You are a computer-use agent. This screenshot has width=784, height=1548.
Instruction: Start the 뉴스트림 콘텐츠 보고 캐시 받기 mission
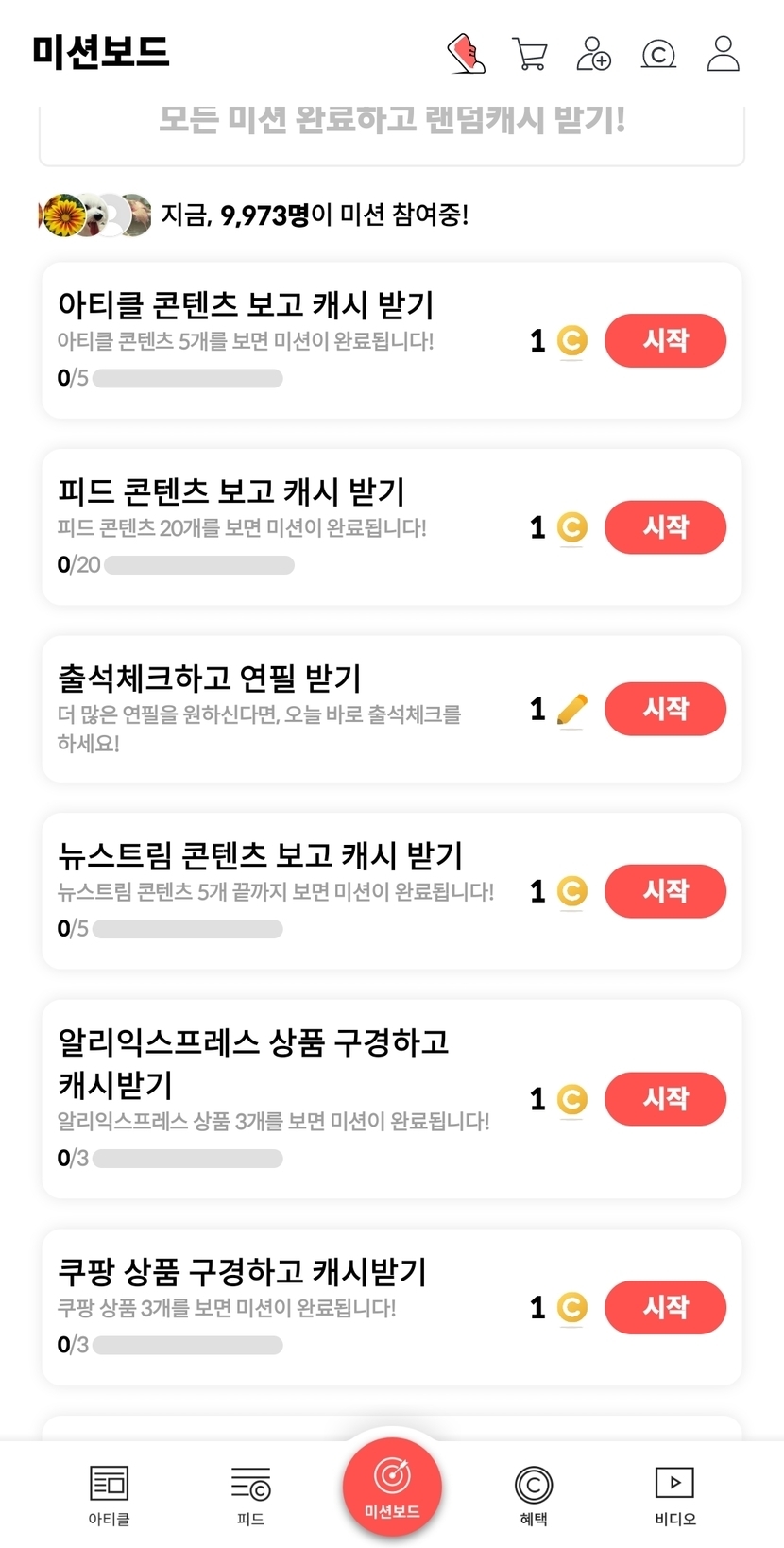click(665, 891)
